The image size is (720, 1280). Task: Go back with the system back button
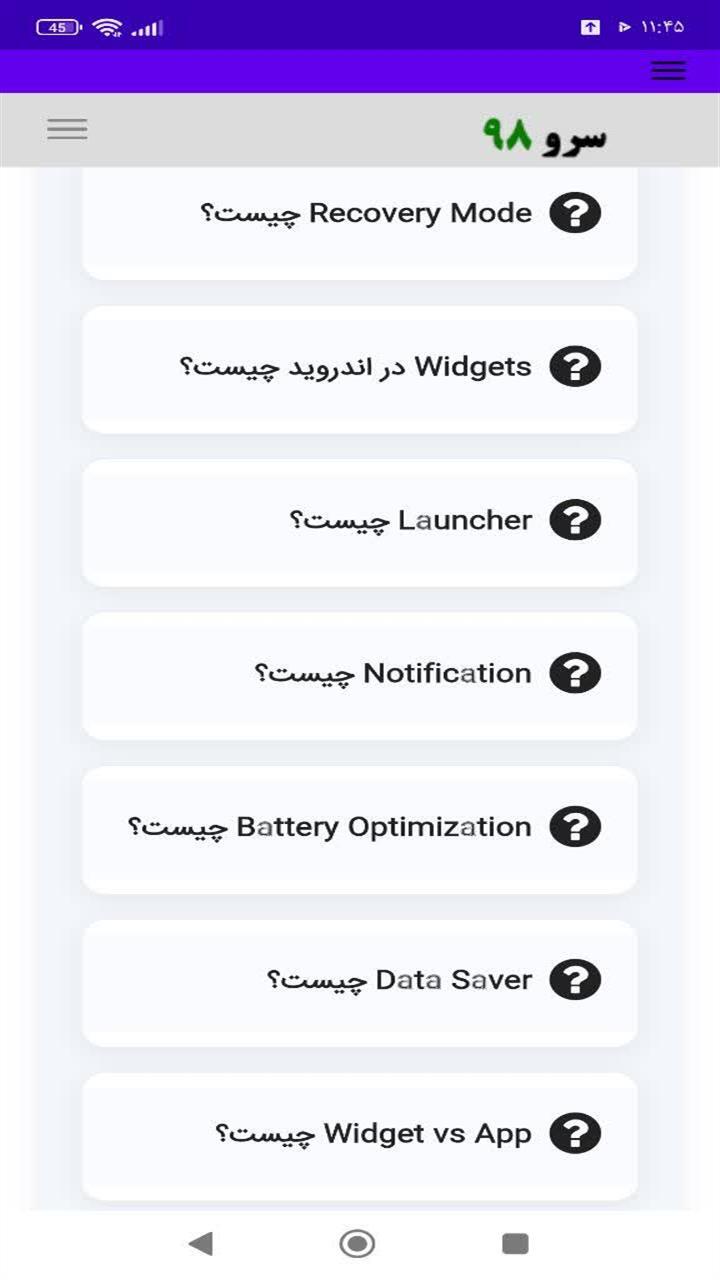point(201,1243)
